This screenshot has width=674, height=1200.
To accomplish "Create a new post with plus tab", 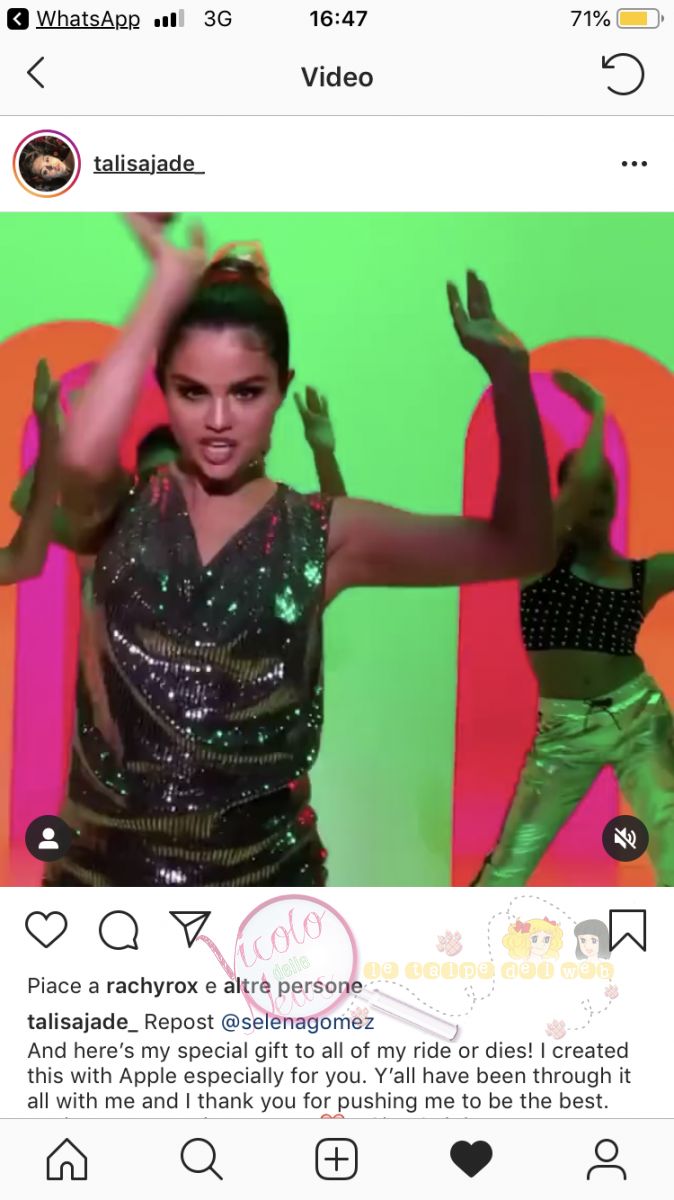I will click(336, 1160).
